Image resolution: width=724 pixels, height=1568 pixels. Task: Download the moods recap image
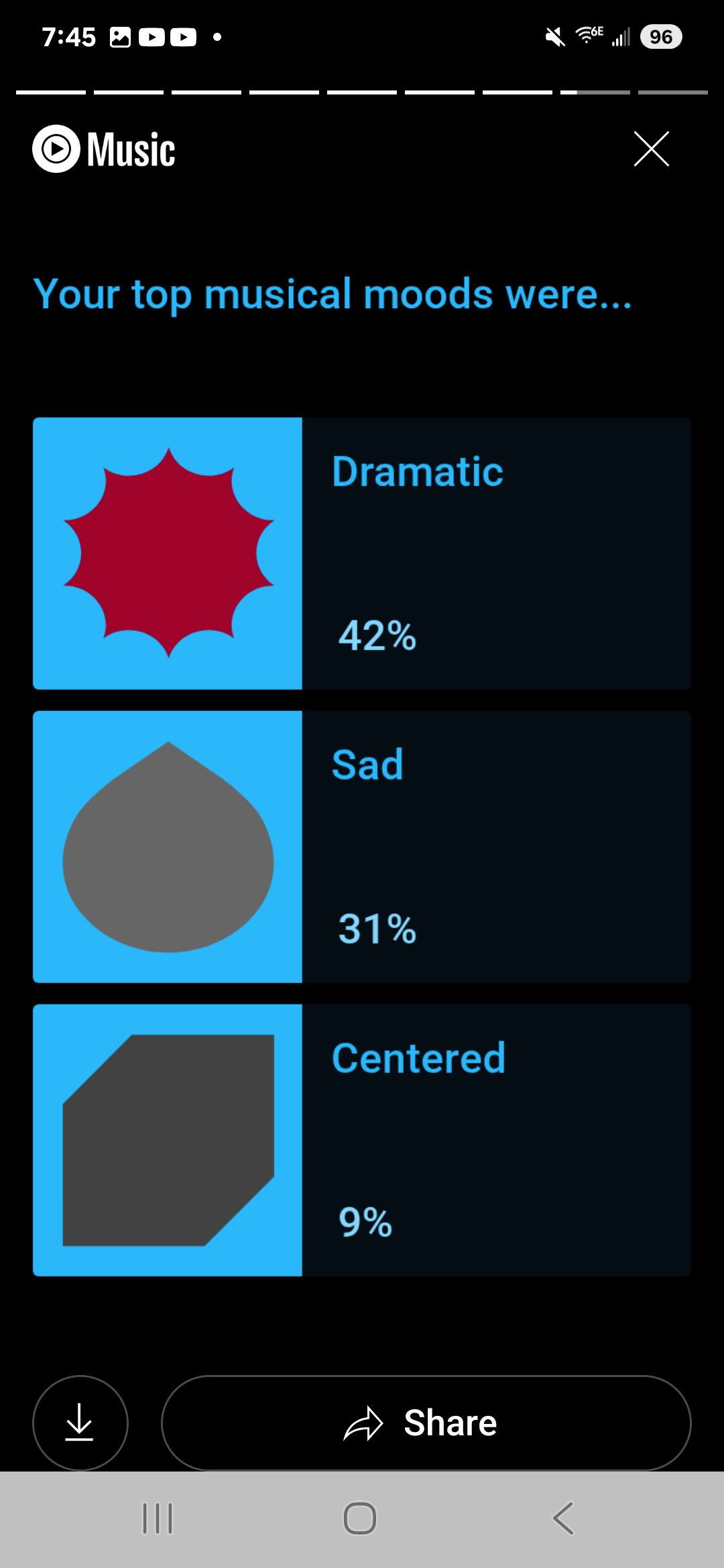(80, 1423)
